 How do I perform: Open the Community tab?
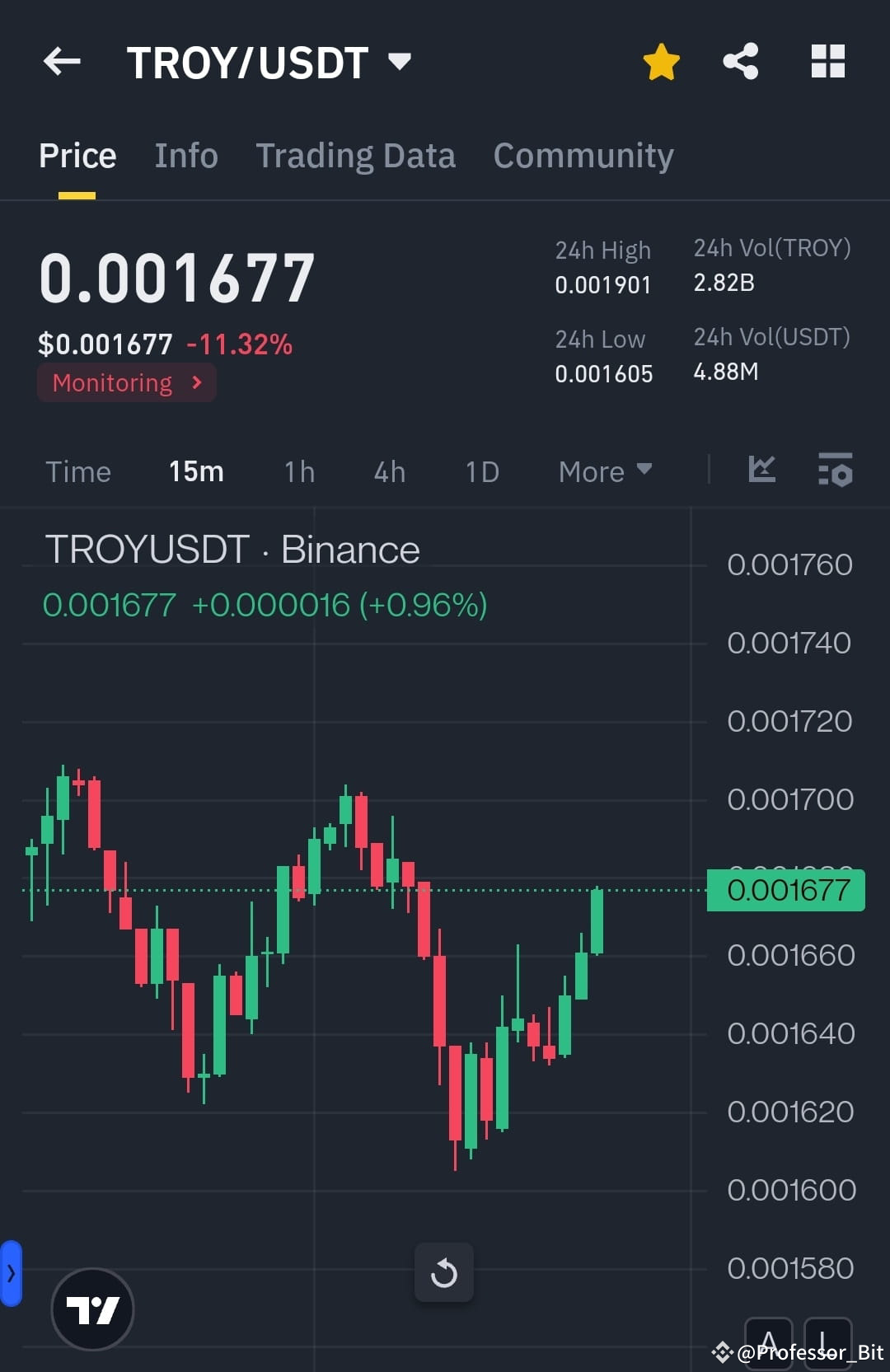tap(583, 155)
